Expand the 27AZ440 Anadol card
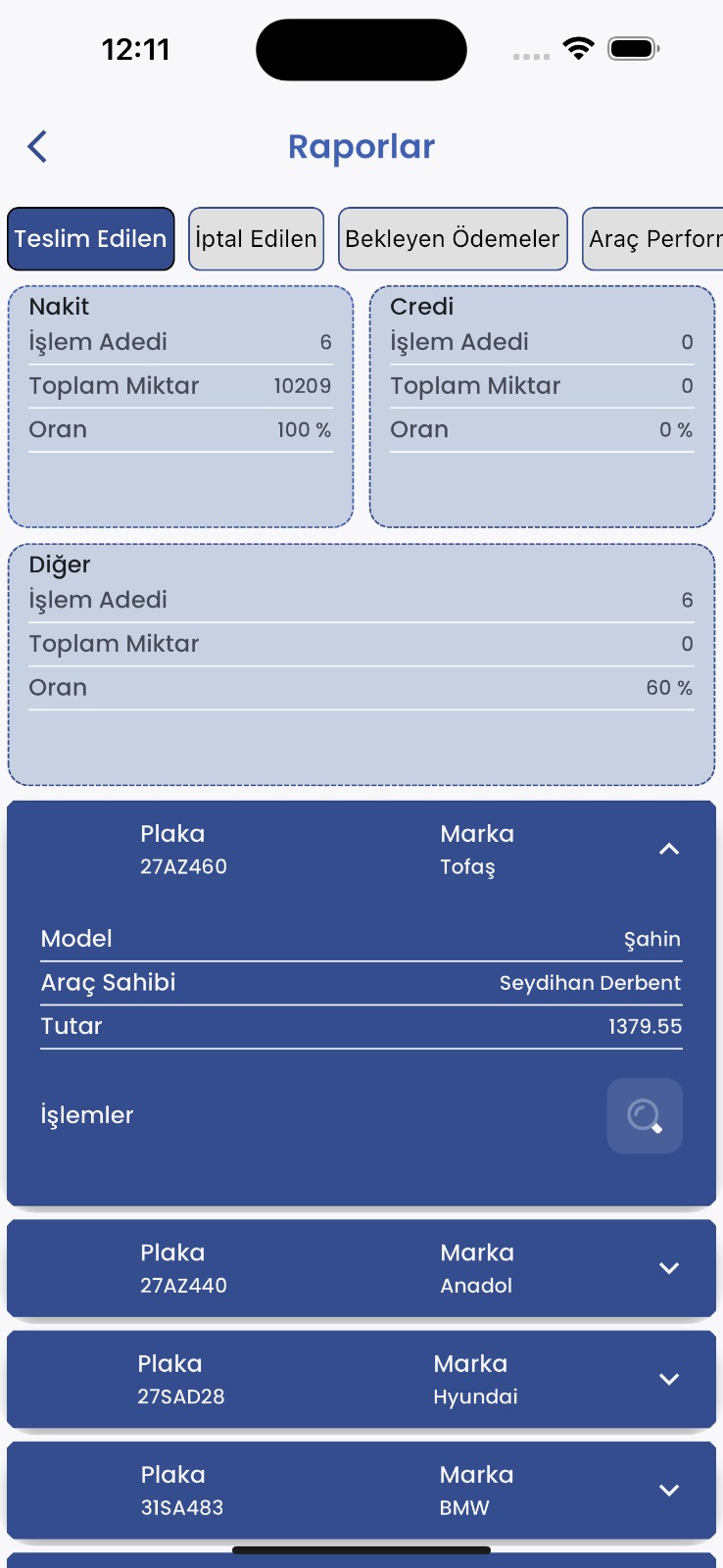The height and width of the screenshot is (1568, 723). click(669, 1268)
